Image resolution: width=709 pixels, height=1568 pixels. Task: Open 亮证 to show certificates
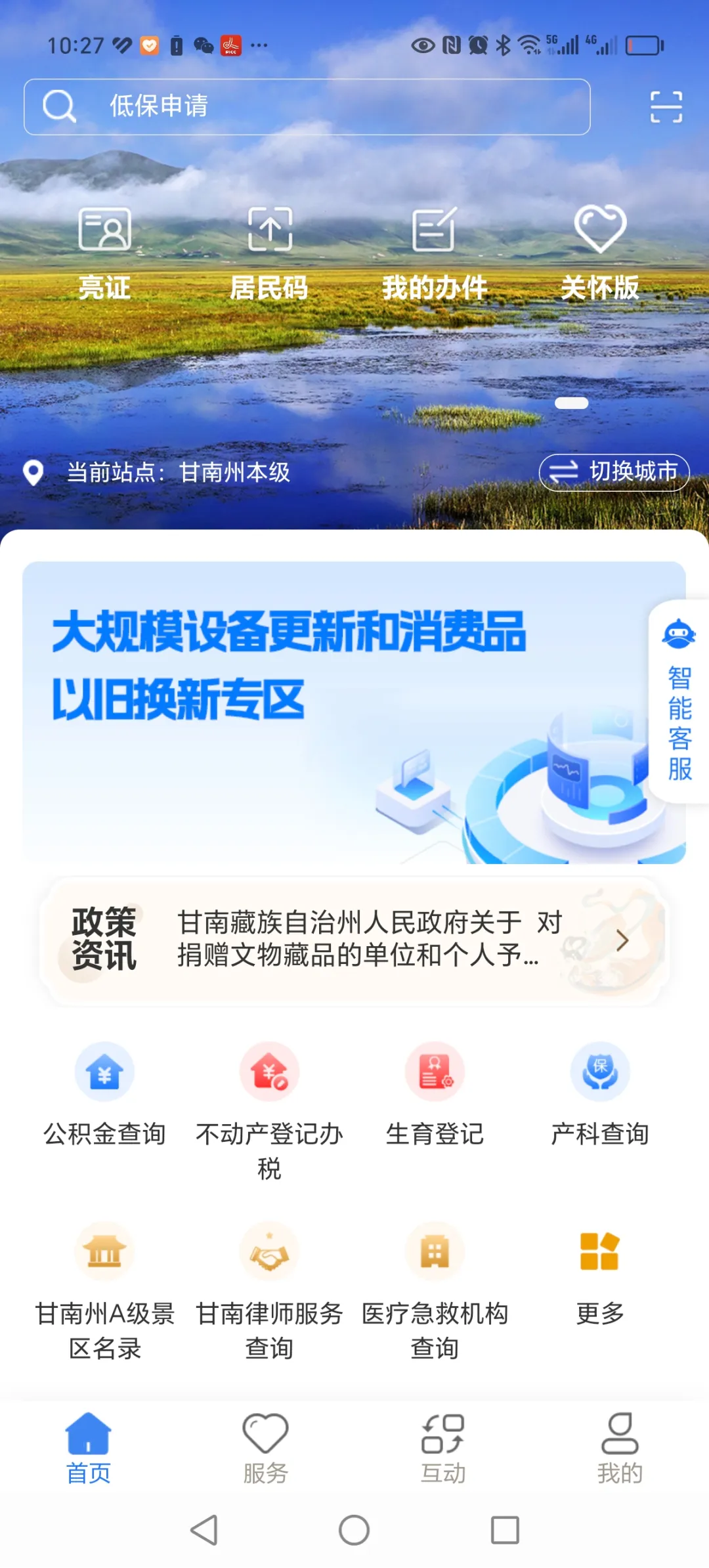coord(104,251)
